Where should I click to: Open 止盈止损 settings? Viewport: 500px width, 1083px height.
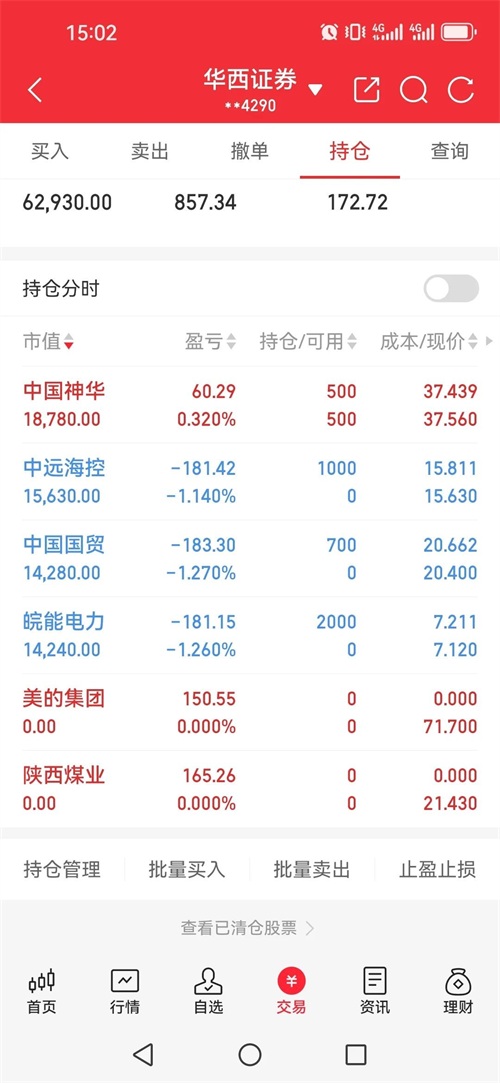(437, 869)
